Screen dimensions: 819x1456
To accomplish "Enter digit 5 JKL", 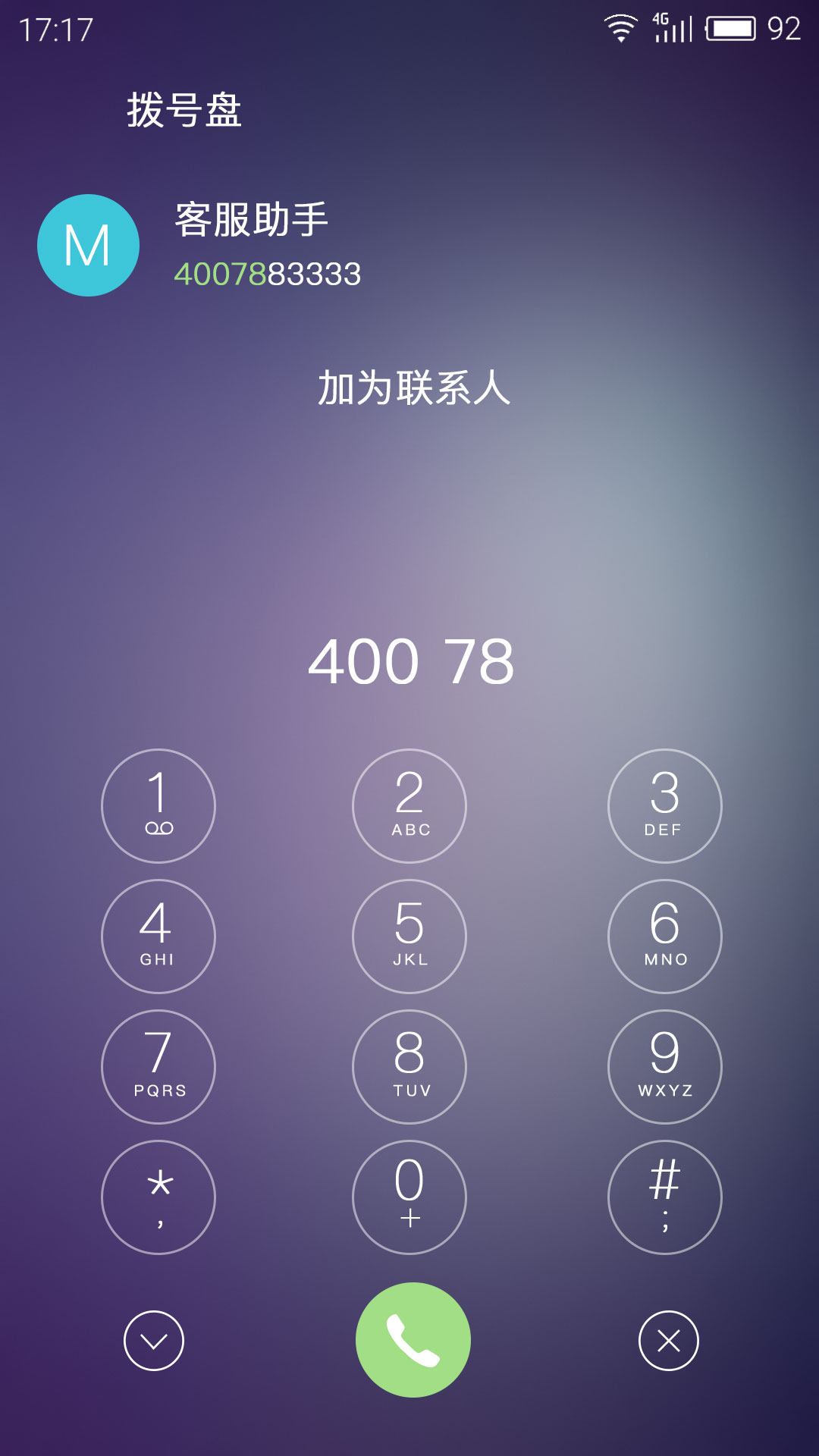I will point(409,936).
